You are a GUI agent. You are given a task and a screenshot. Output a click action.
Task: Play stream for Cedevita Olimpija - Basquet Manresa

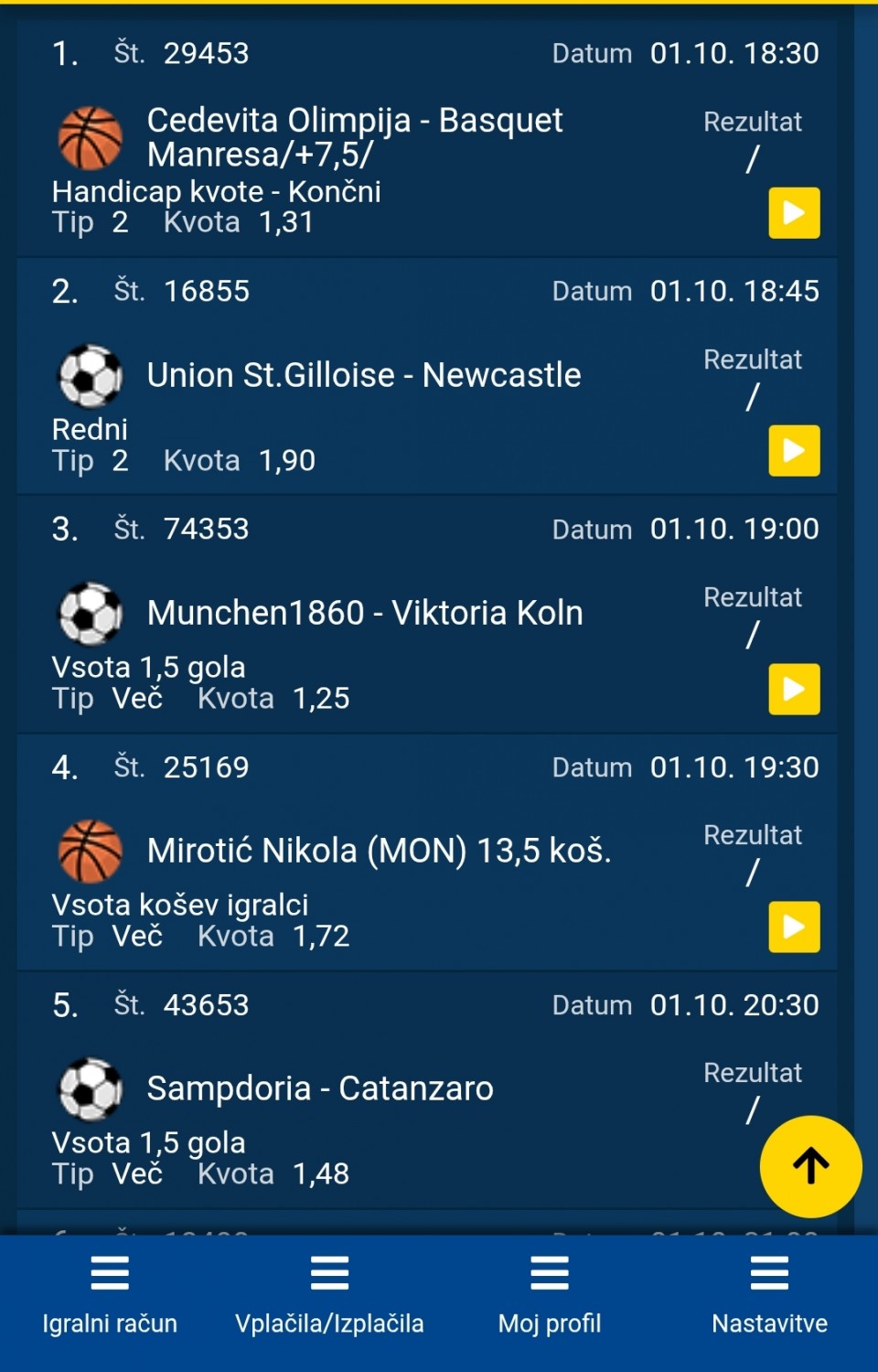[794, 213]
